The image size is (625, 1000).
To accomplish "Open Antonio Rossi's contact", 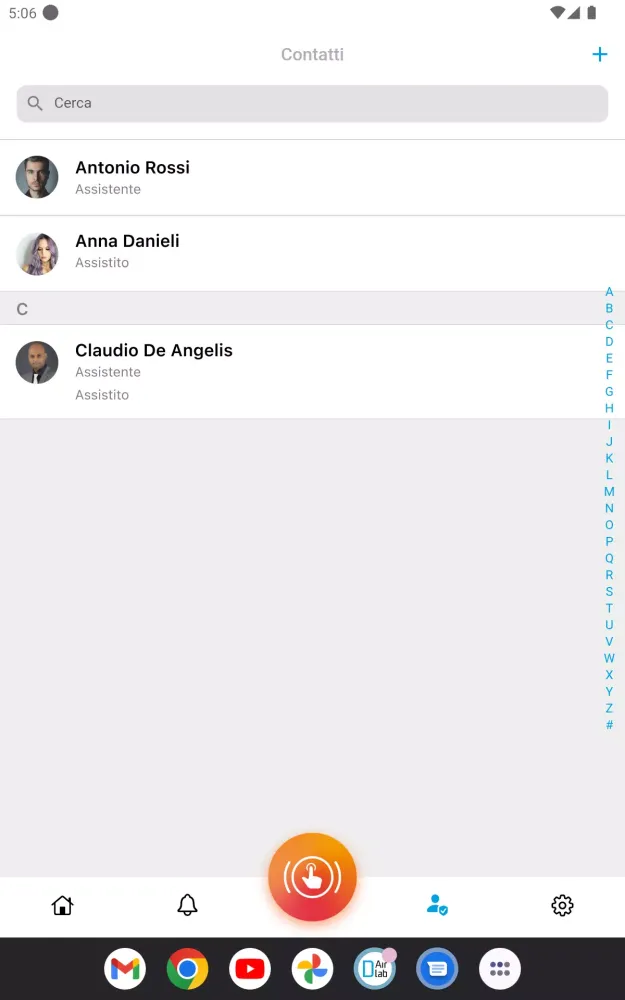I will 300,177.
